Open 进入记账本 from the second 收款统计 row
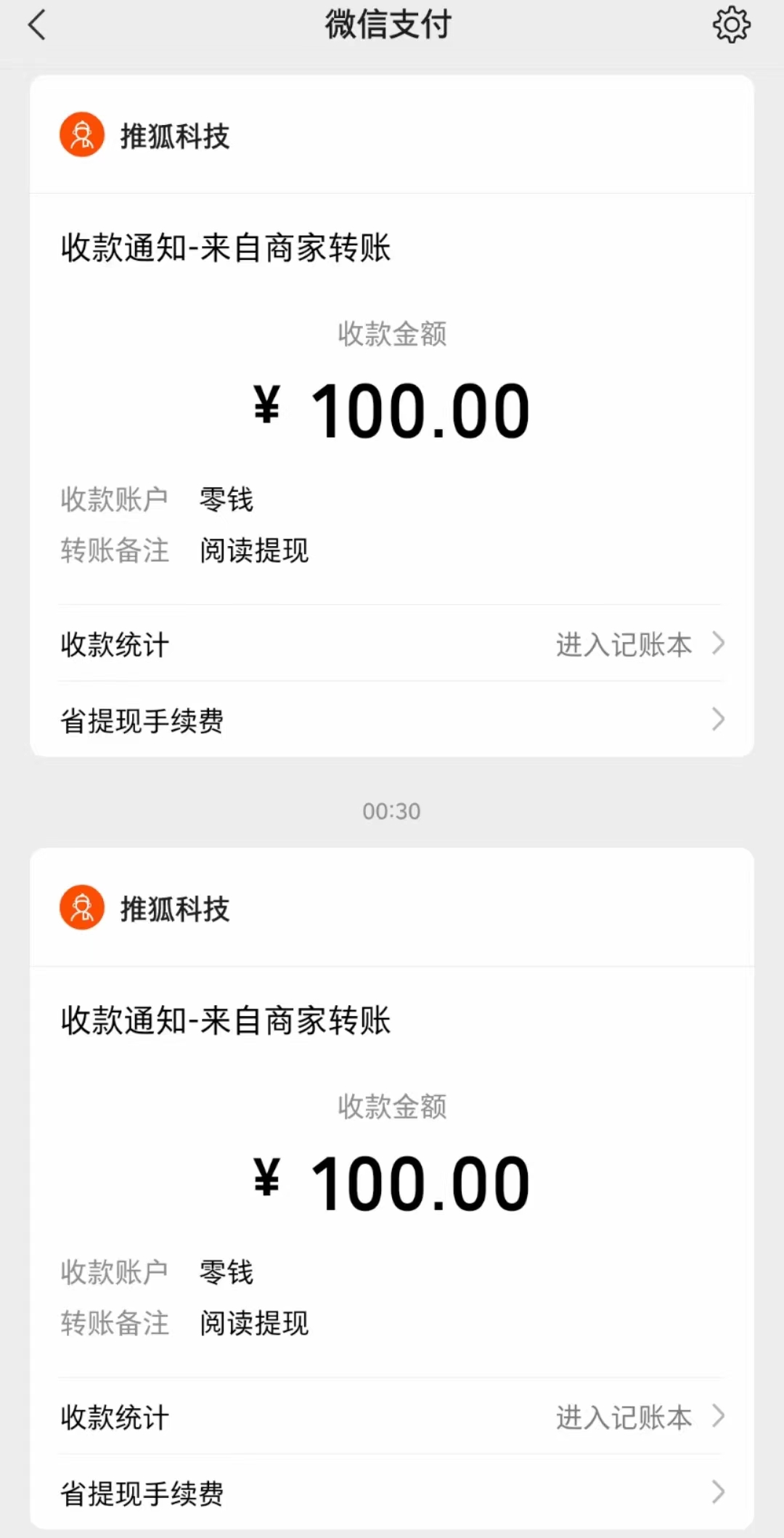Screen dimensions: 784x1538 (623, 1416)
